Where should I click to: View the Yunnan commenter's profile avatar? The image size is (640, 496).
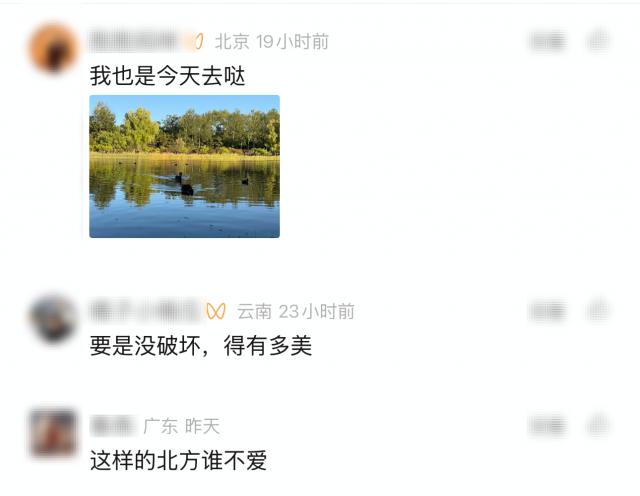coord(53,319)
